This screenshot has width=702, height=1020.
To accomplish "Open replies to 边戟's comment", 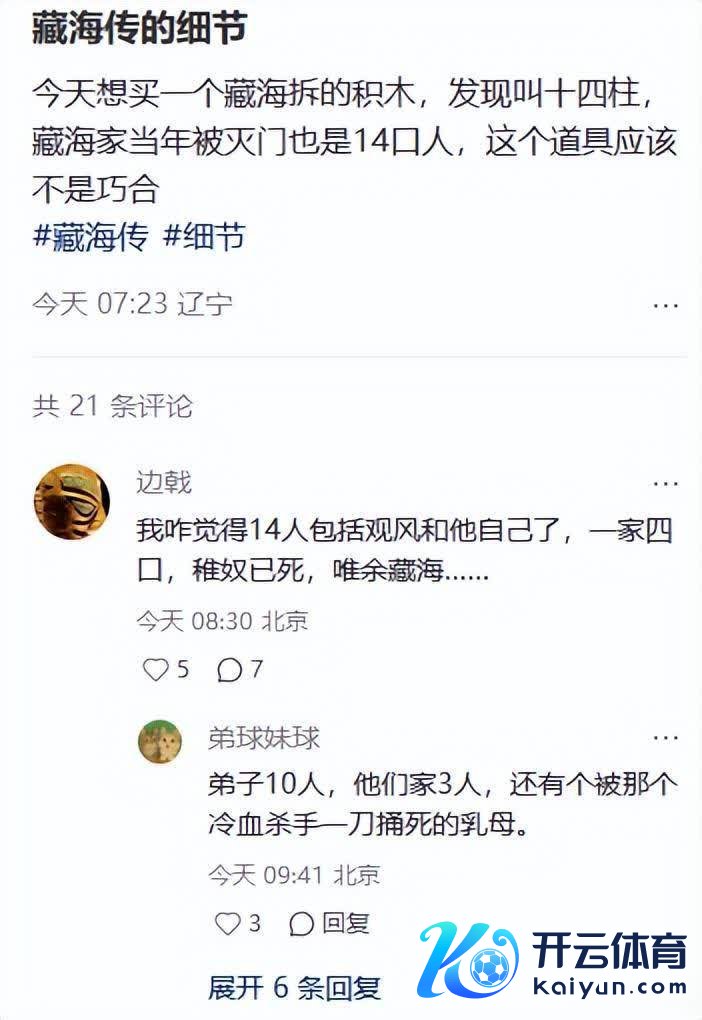I will coord(240,670).
